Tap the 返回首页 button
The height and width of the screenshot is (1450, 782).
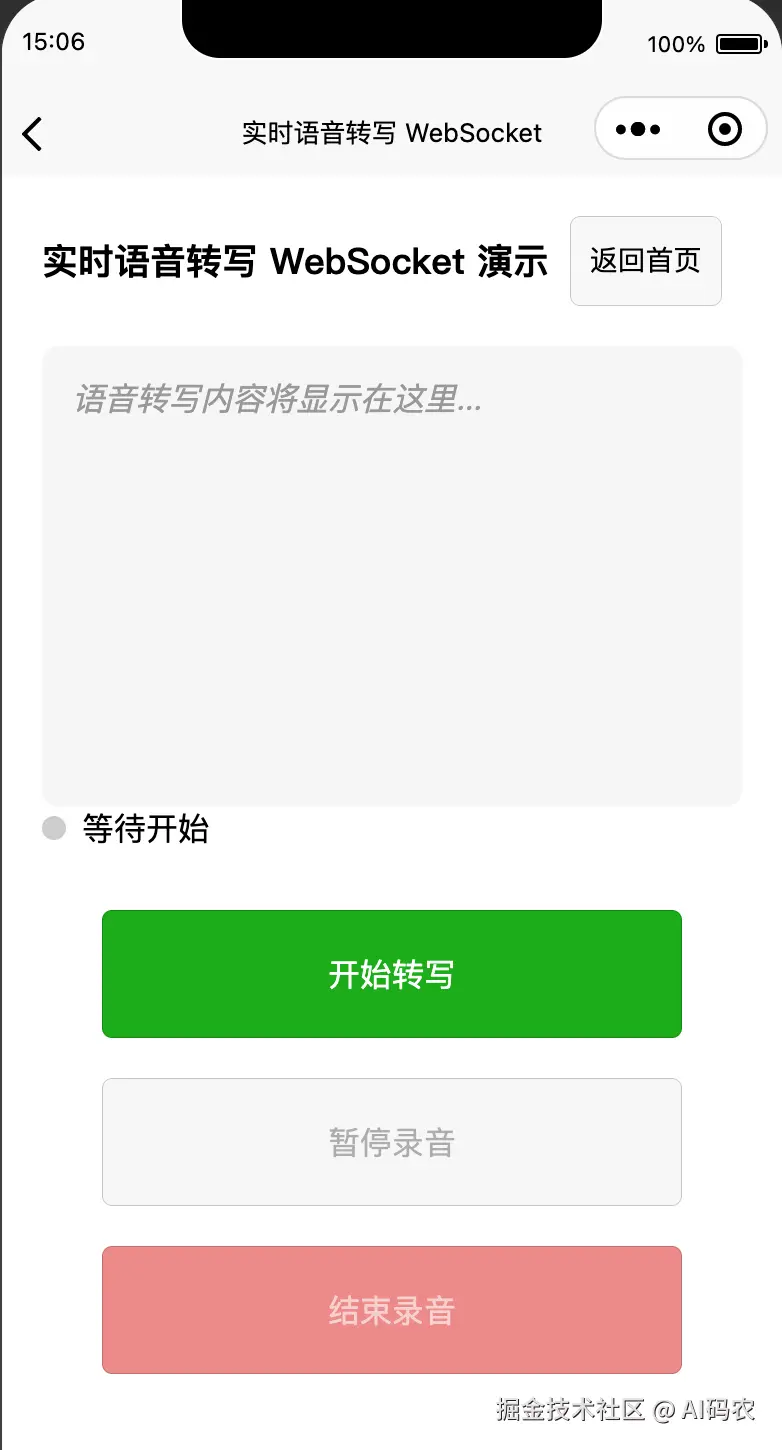pyautogui.click(x=645, y=261)
